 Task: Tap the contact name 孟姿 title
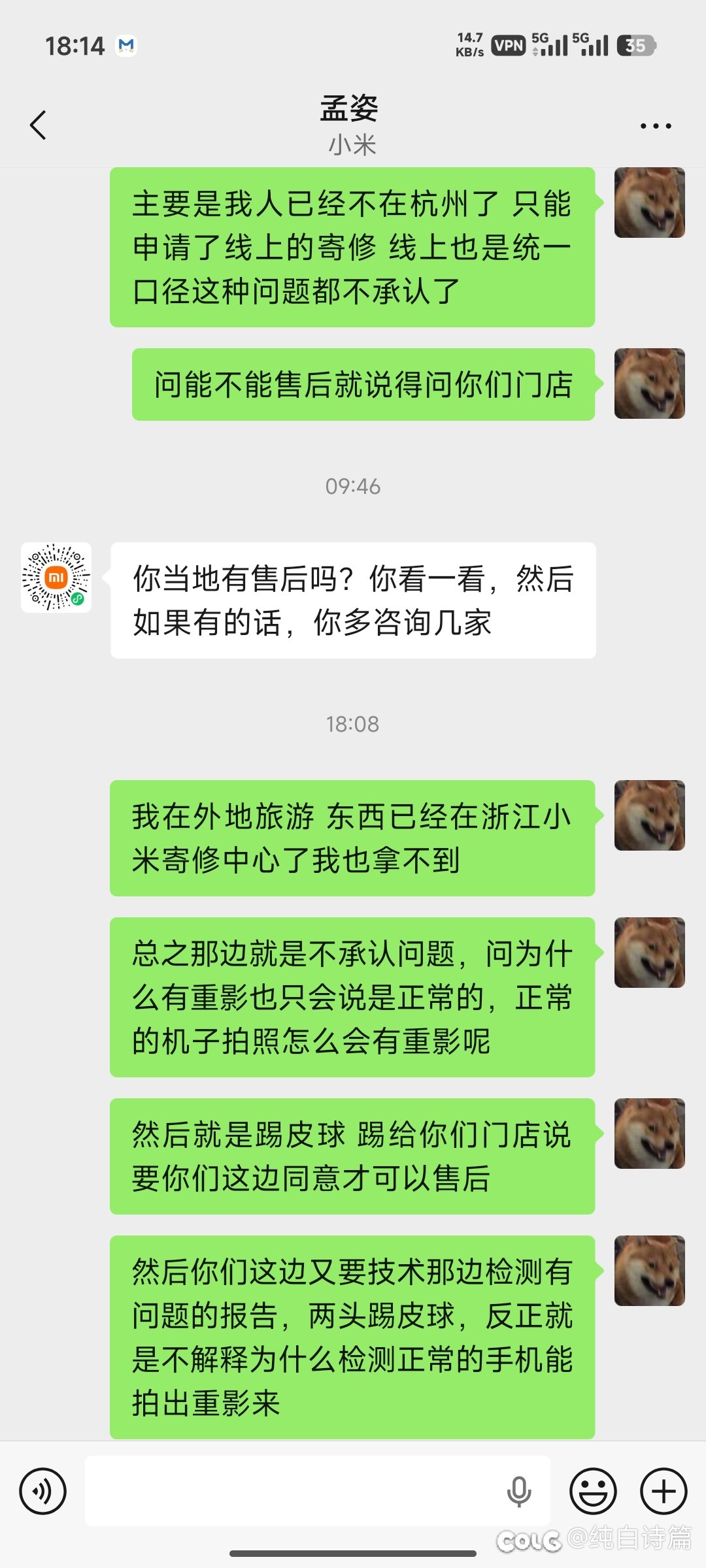pyautogui.click(x=351, y=110)
